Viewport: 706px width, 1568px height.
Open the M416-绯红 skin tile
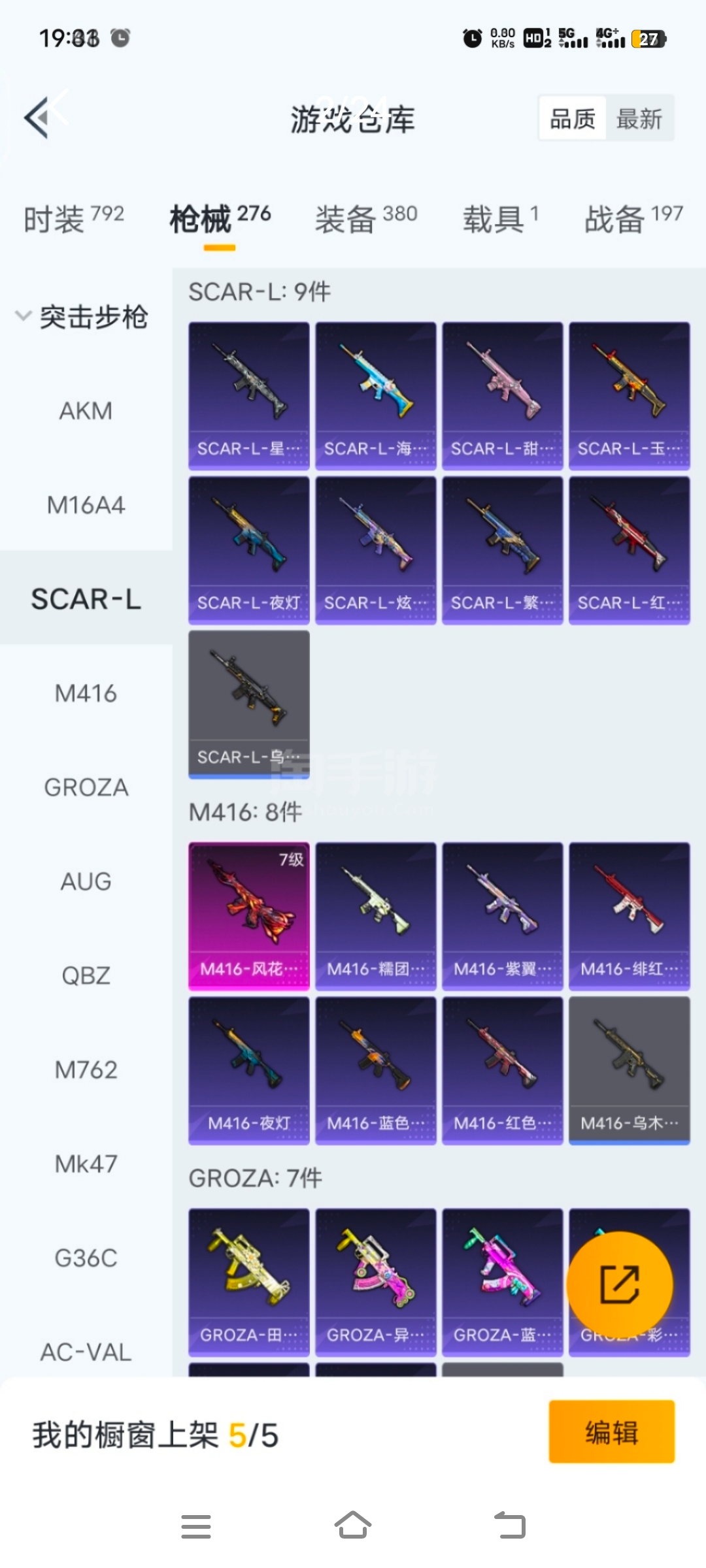point(630,916)
